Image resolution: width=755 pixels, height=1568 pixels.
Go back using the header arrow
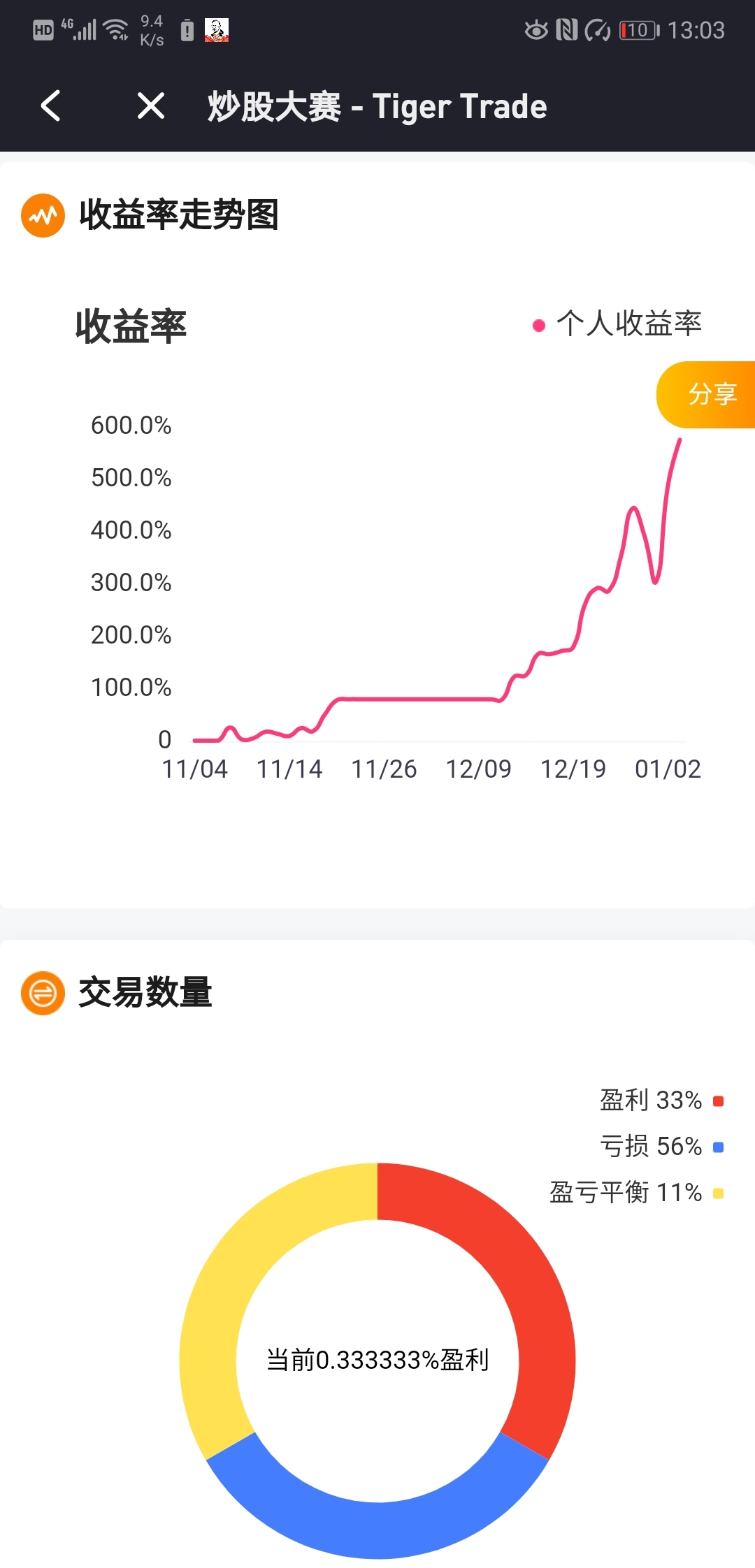(x=50, y=106)
